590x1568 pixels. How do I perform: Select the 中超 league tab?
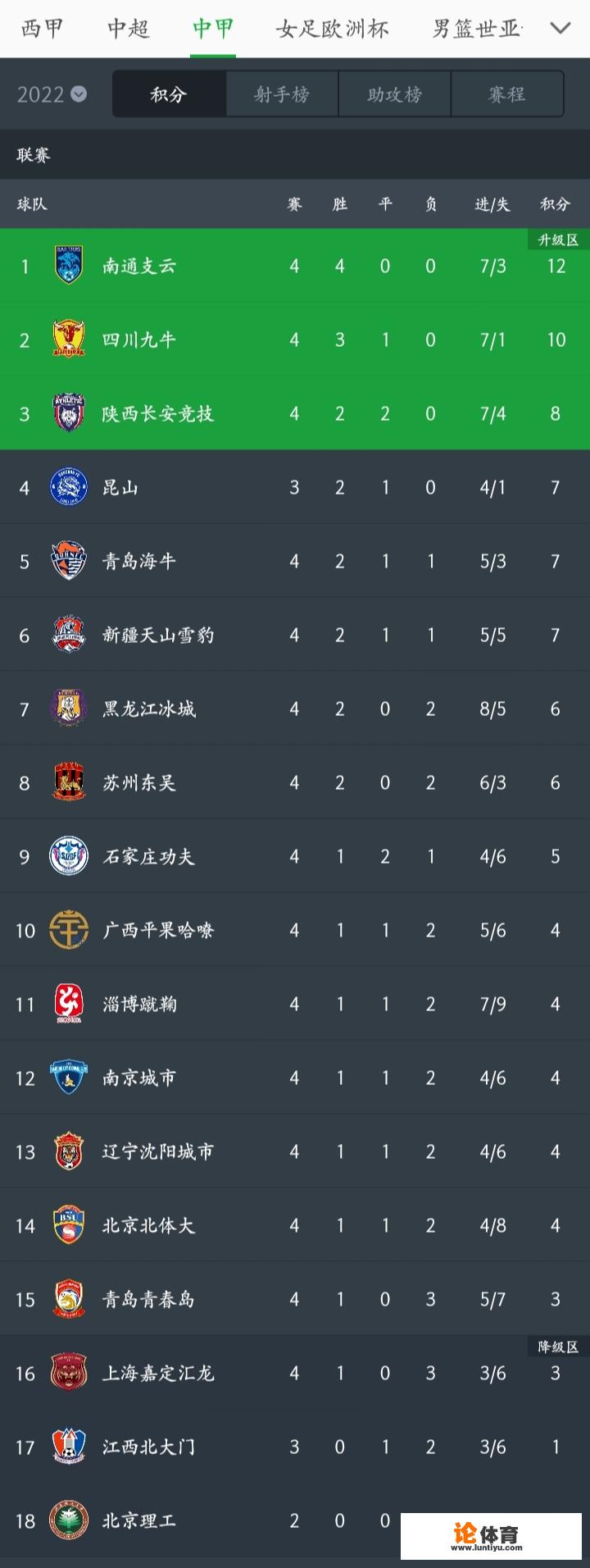tap(128, 27)
